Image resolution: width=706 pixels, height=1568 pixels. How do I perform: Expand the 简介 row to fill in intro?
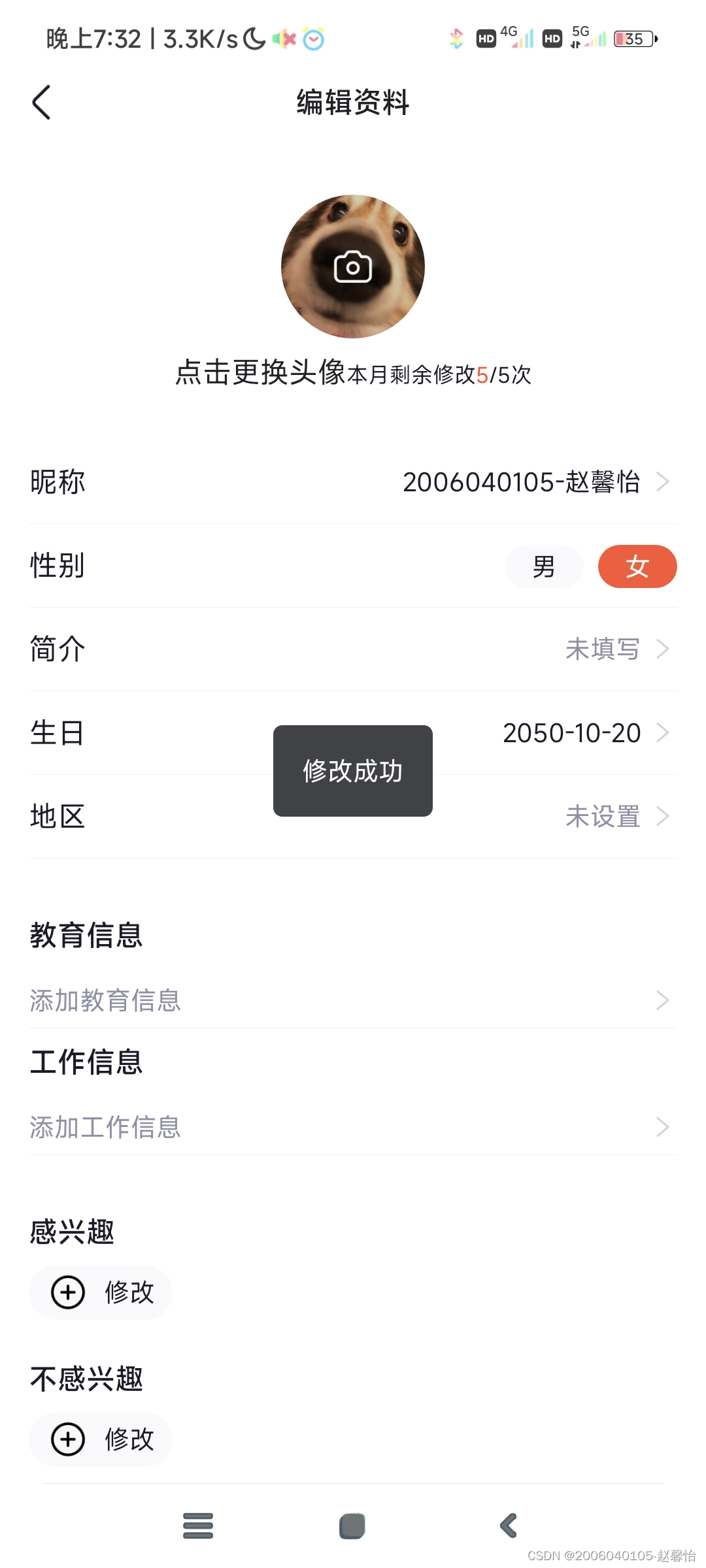point(663,649)
